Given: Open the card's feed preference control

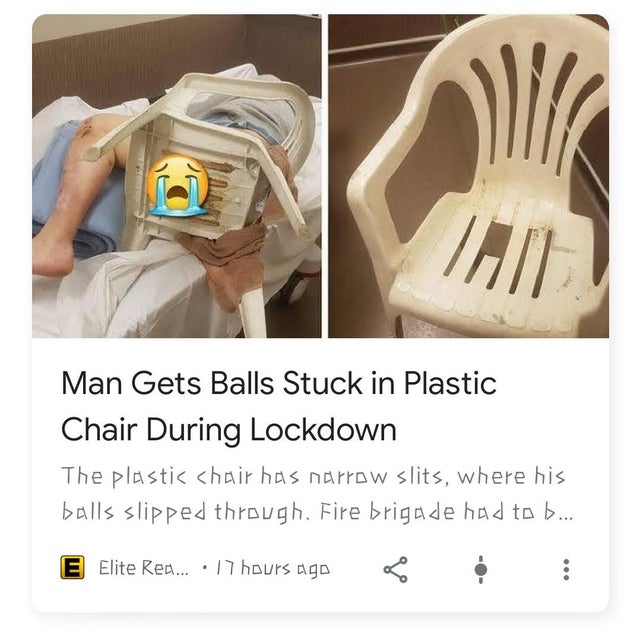Looking at the screenshot, I should coord(482,568).
